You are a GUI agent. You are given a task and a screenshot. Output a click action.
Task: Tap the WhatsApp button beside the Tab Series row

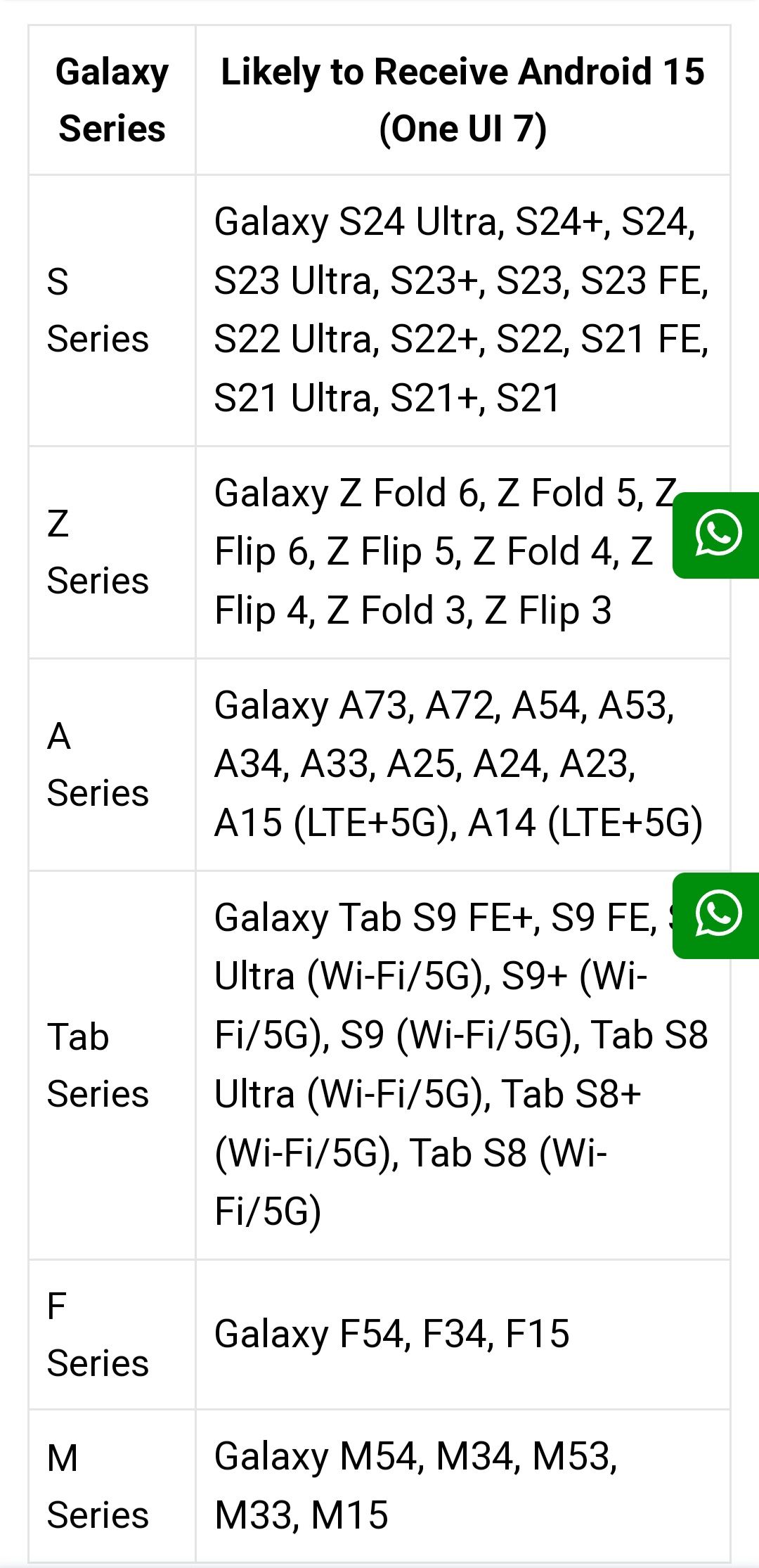tap(717, 915)
